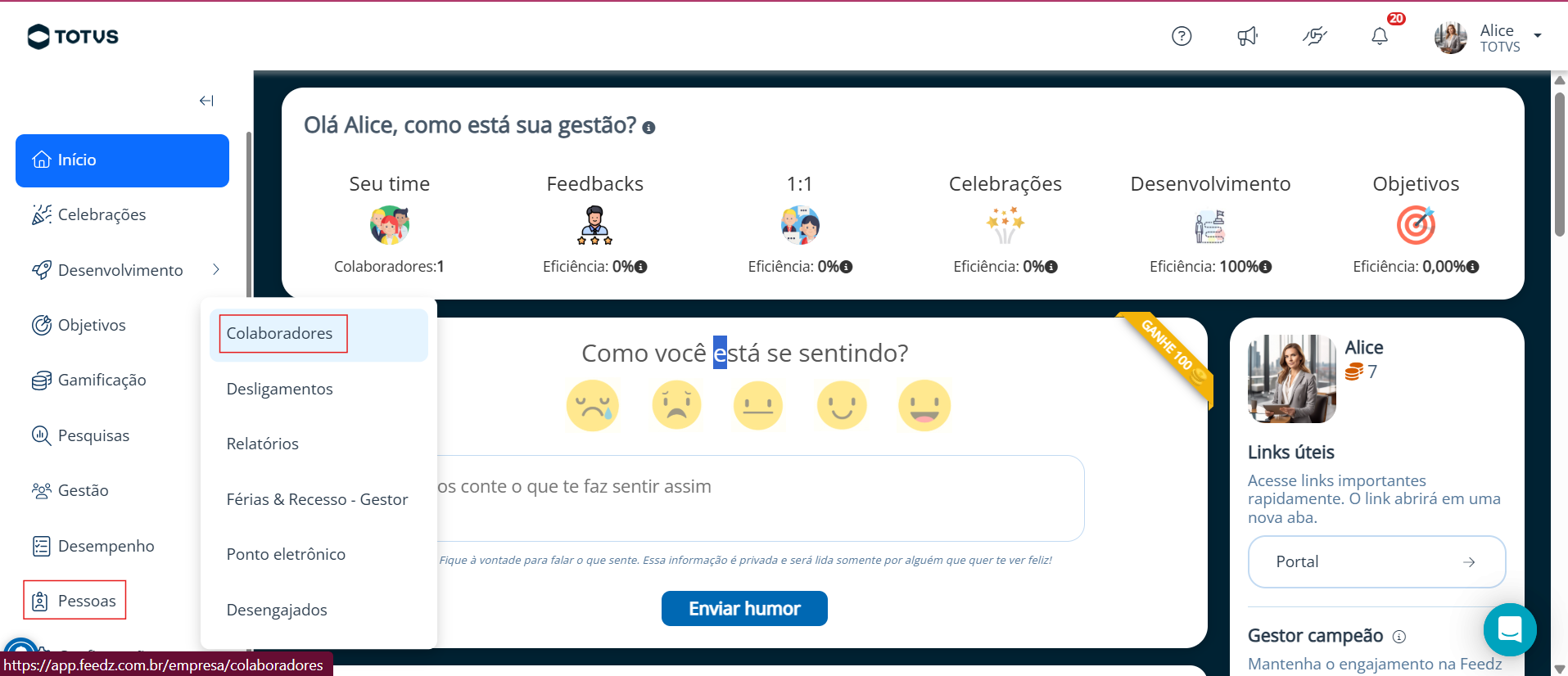
Task: Open the help question mark icon
Action: click(x=1182, y=36)
